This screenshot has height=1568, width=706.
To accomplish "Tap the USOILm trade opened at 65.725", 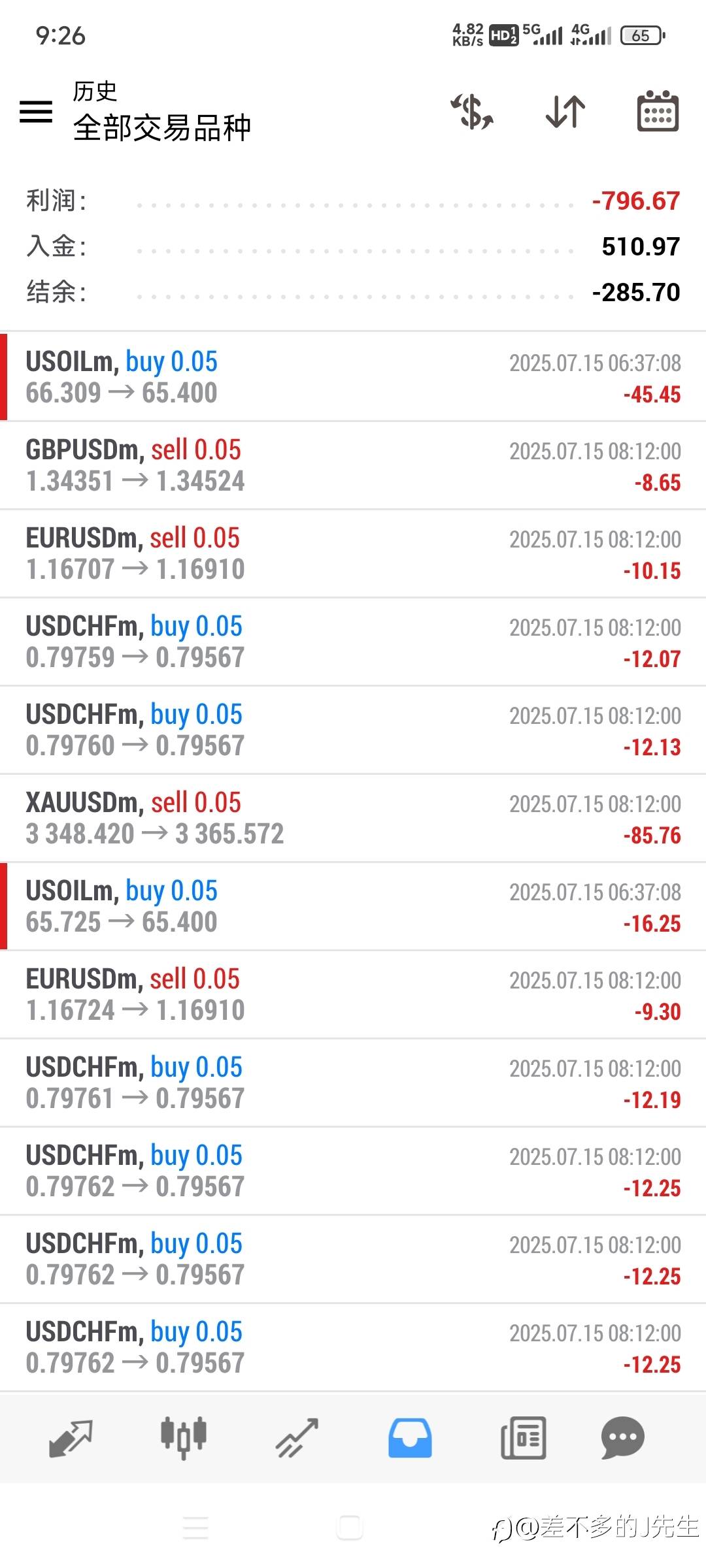I will click(353, 906).
